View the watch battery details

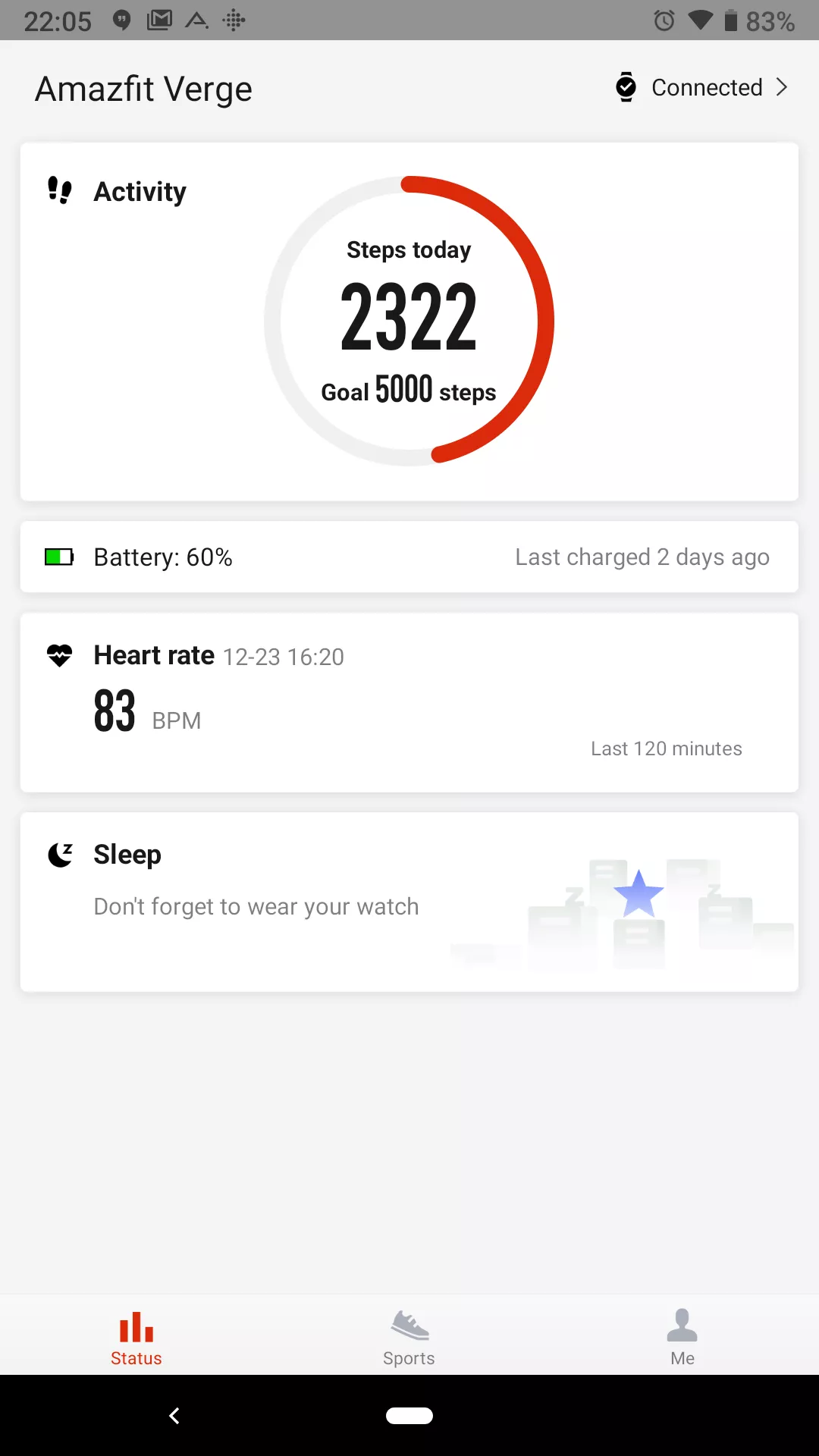pyautogui.click(x=409, y=557)
